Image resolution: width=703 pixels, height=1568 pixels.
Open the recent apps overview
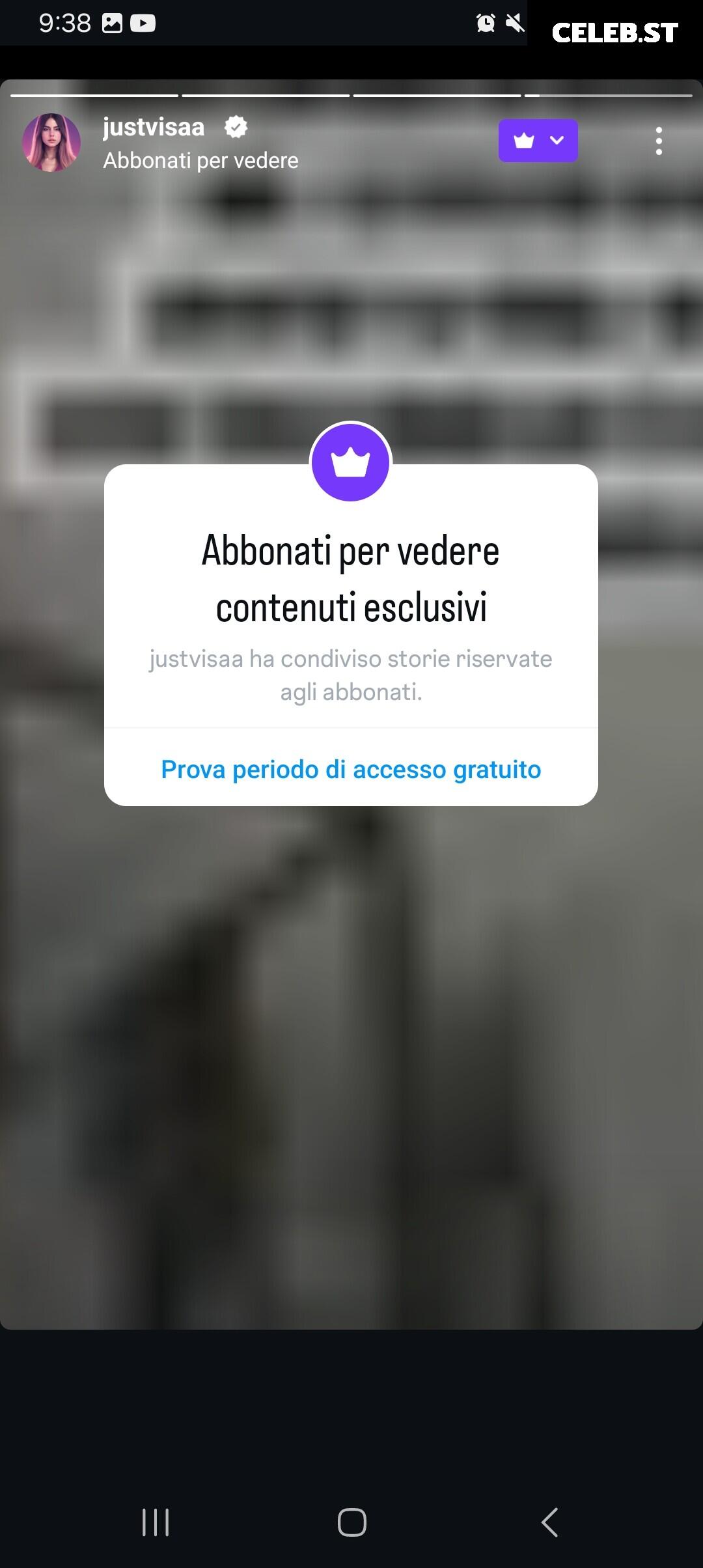[156, 1522]
